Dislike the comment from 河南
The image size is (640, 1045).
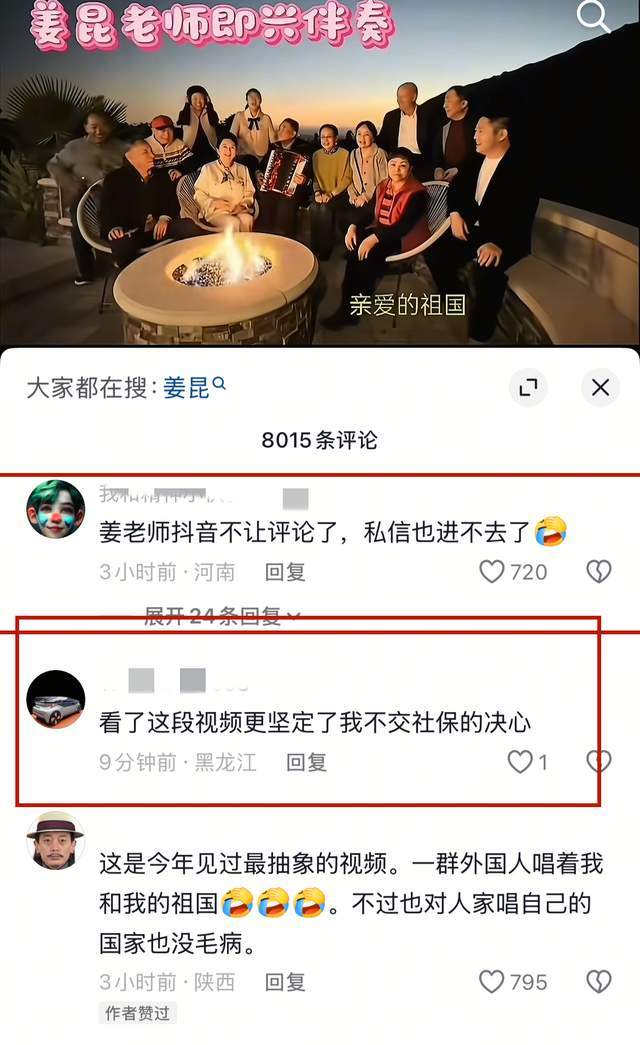[598, 572]
